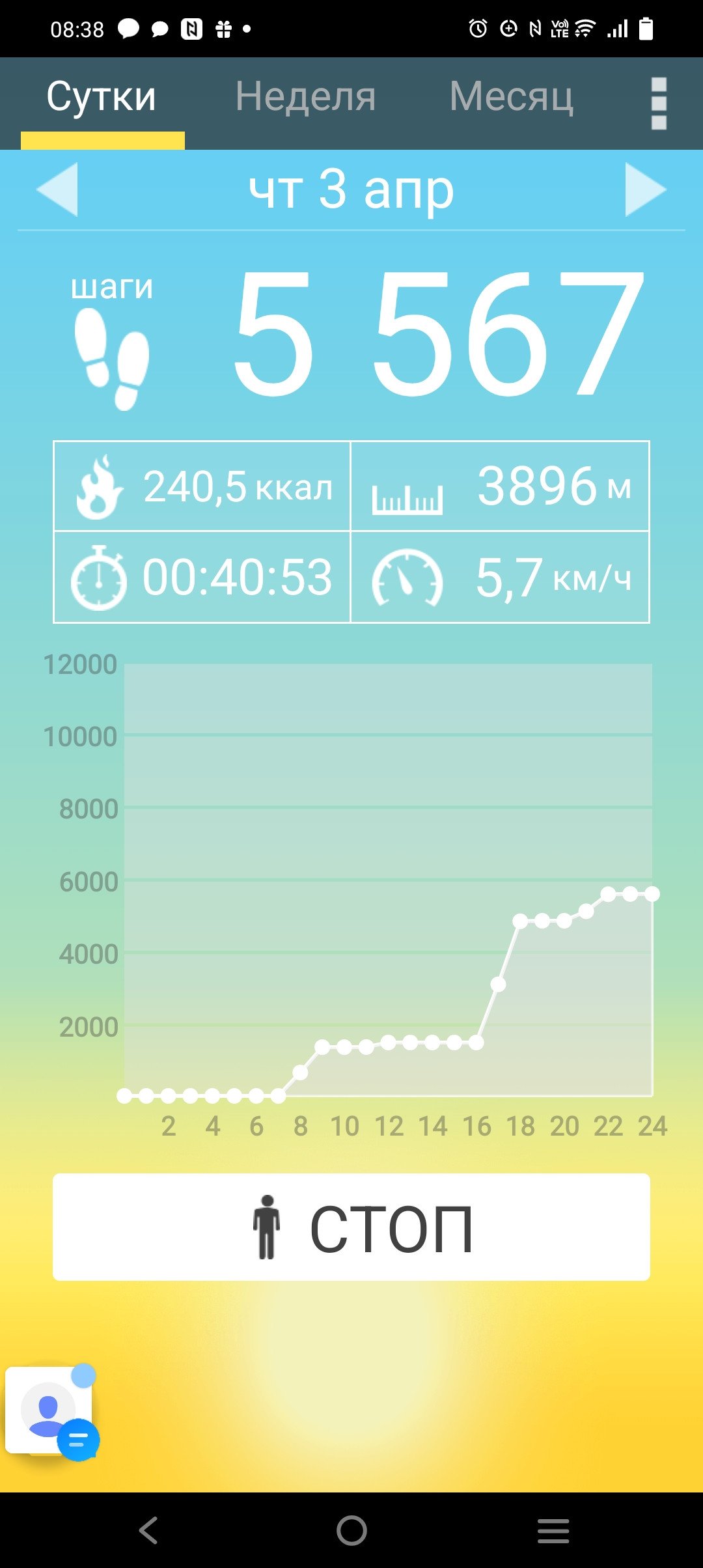
Task: Open recent apps from navigation bar
Action: [553, 1530]
